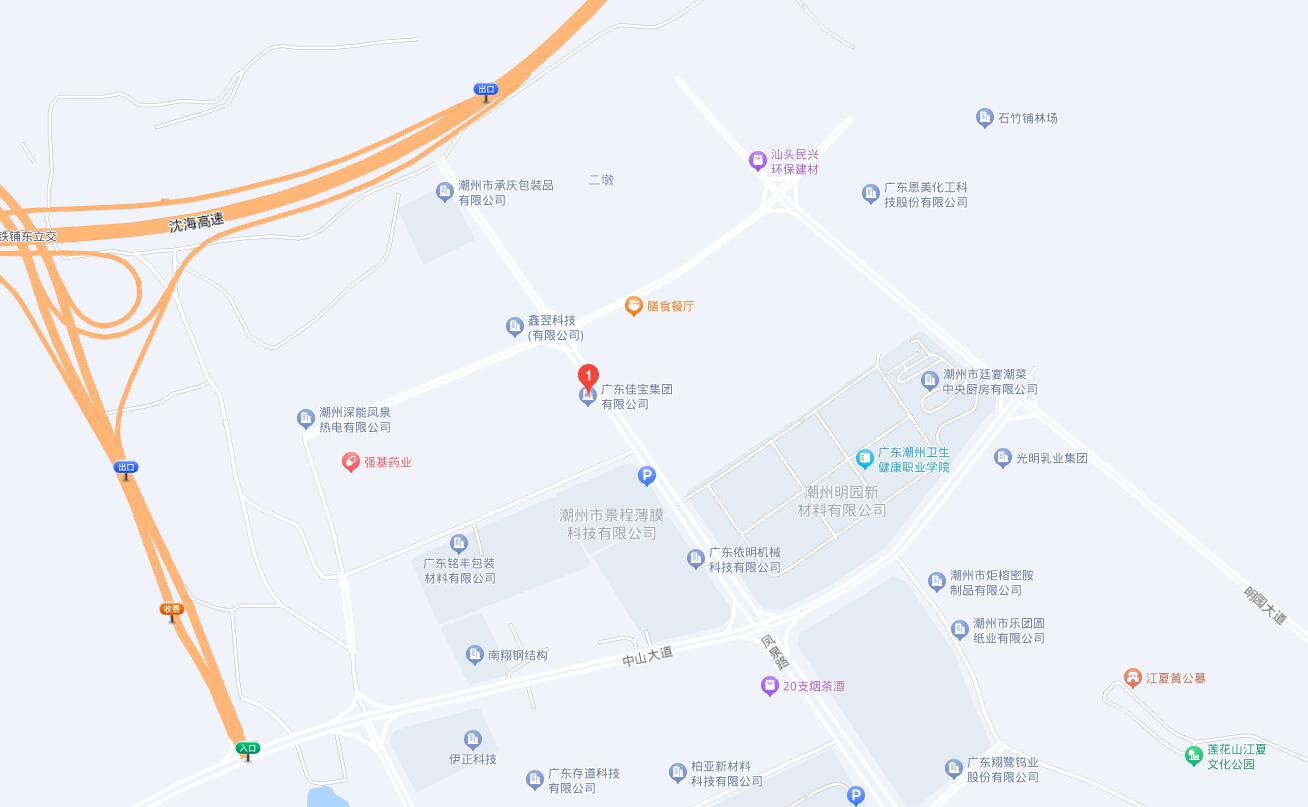Screen dimensions: 1308x807
Task: Tap the parking marker near 潮州市景程薄膜科技
Action: tap(647, 477)
